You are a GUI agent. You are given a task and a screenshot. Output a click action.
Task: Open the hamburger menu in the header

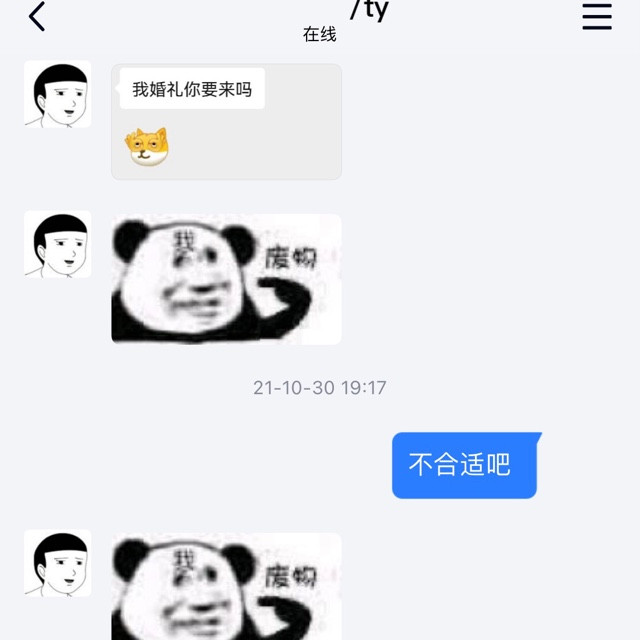click(597, 17)
